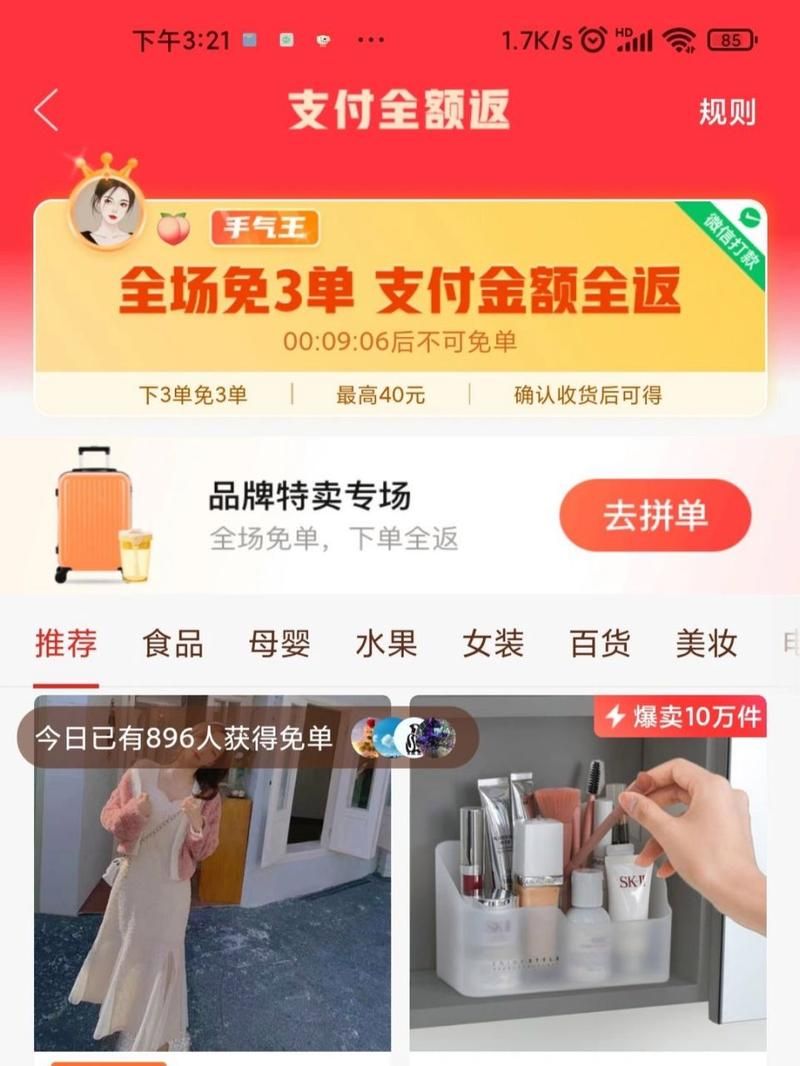The width and height of the screenshot is (800, 1066).
Task: Select the 美妆 category tab
Action: click(706, 644)
